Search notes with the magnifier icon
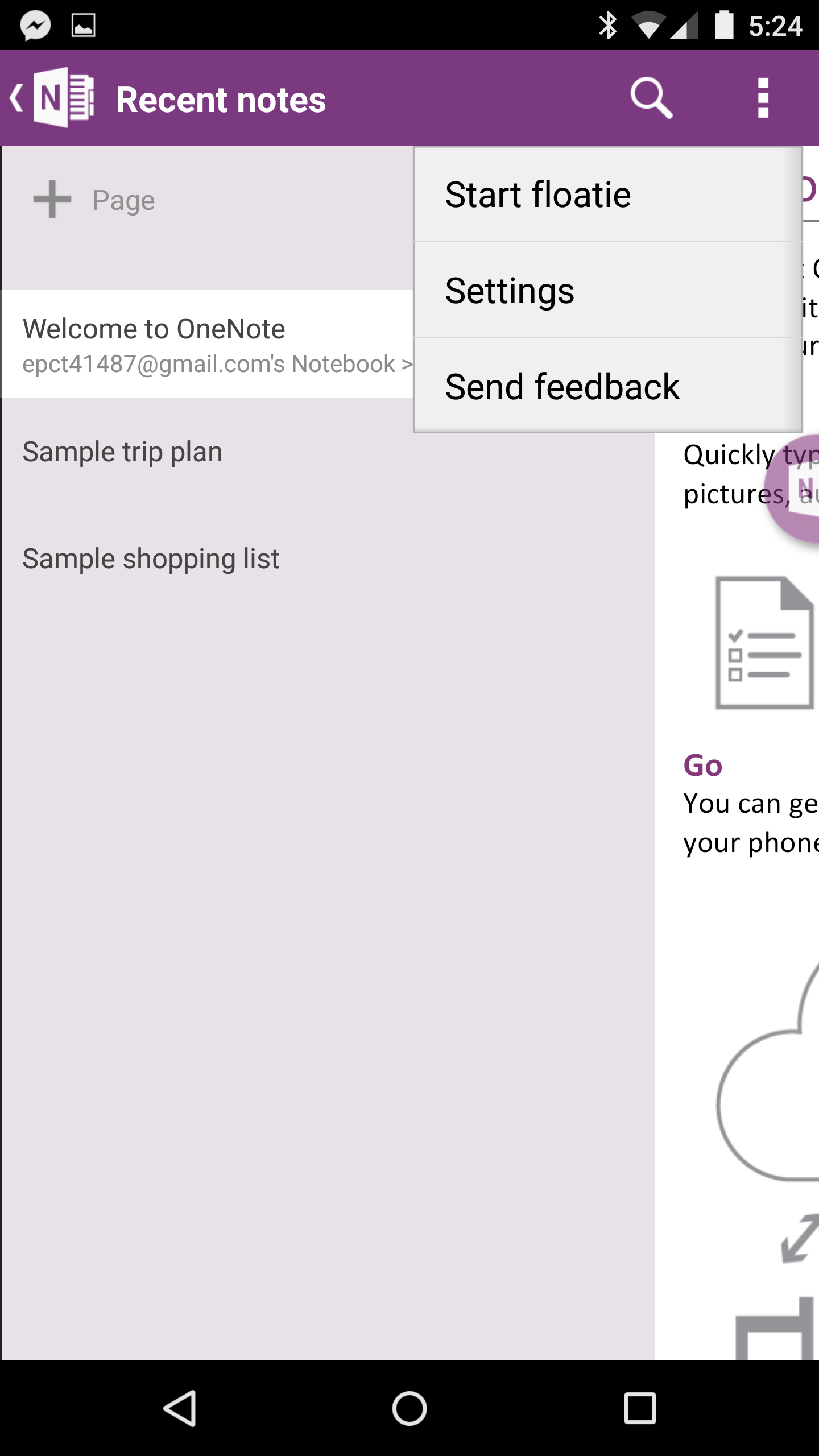This screenshot has width=819, height=1456. (651, 98)
